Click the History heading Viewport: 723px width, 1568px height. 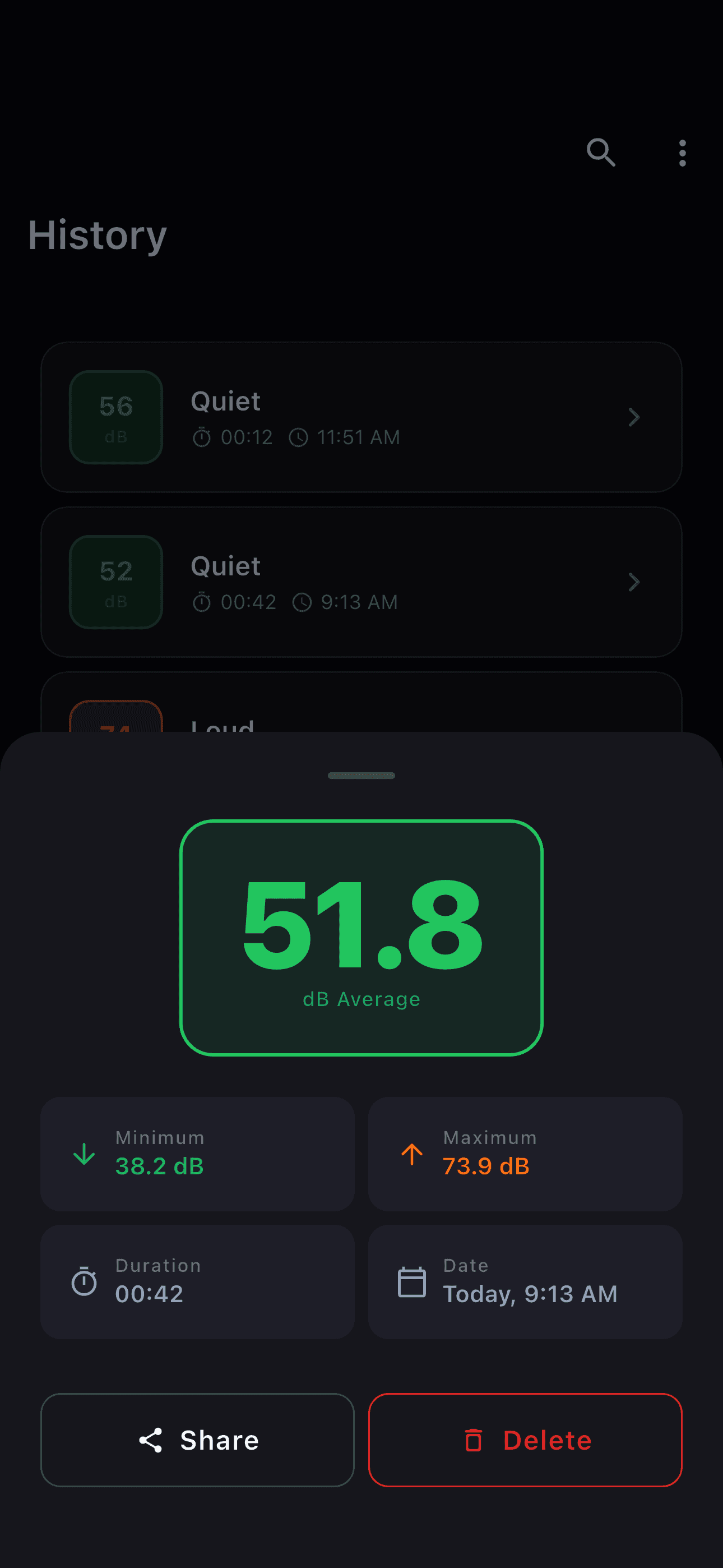tap(97, 236)
